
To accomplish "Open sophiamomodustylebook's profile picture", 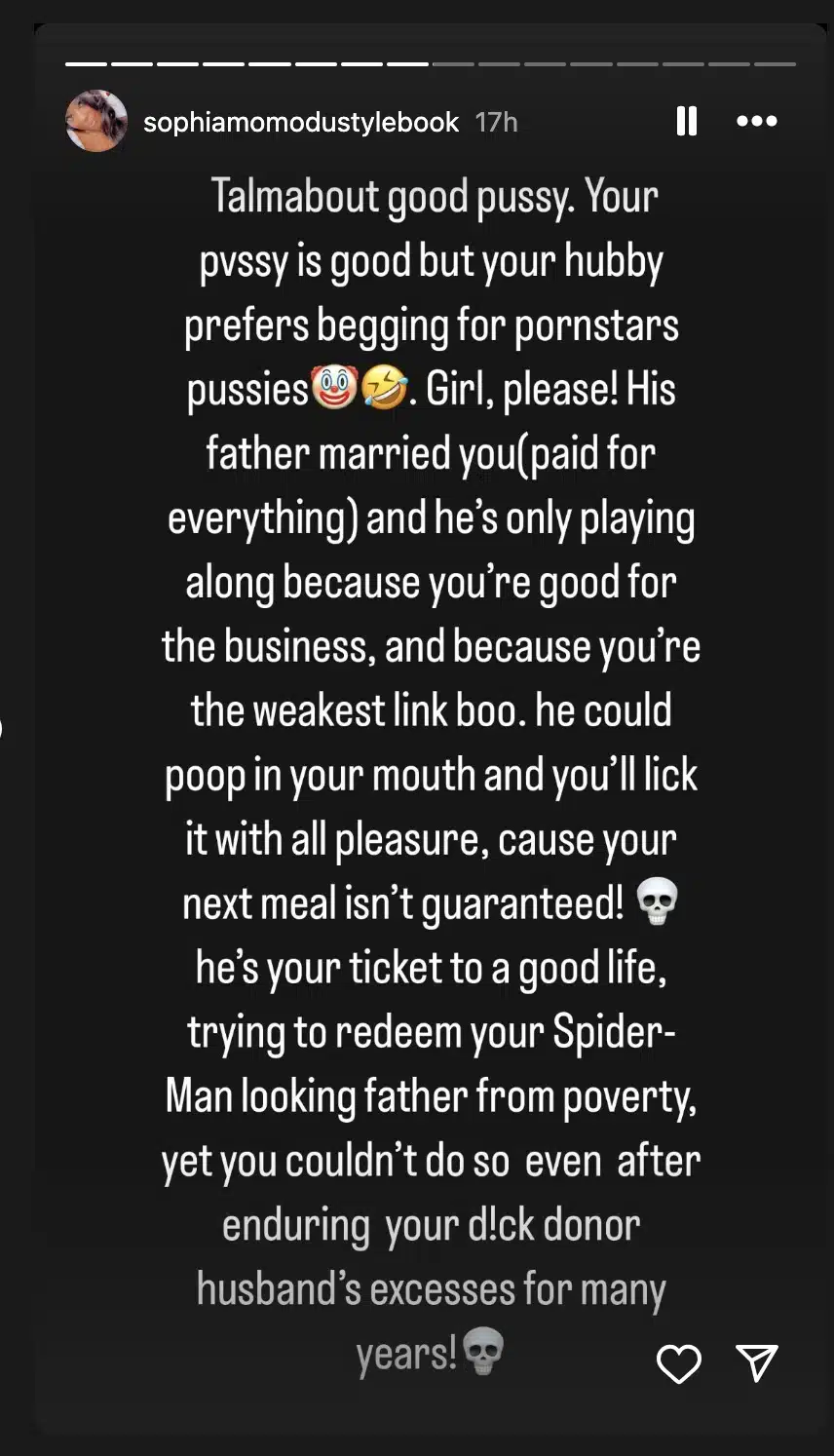I will coord(95,121).
